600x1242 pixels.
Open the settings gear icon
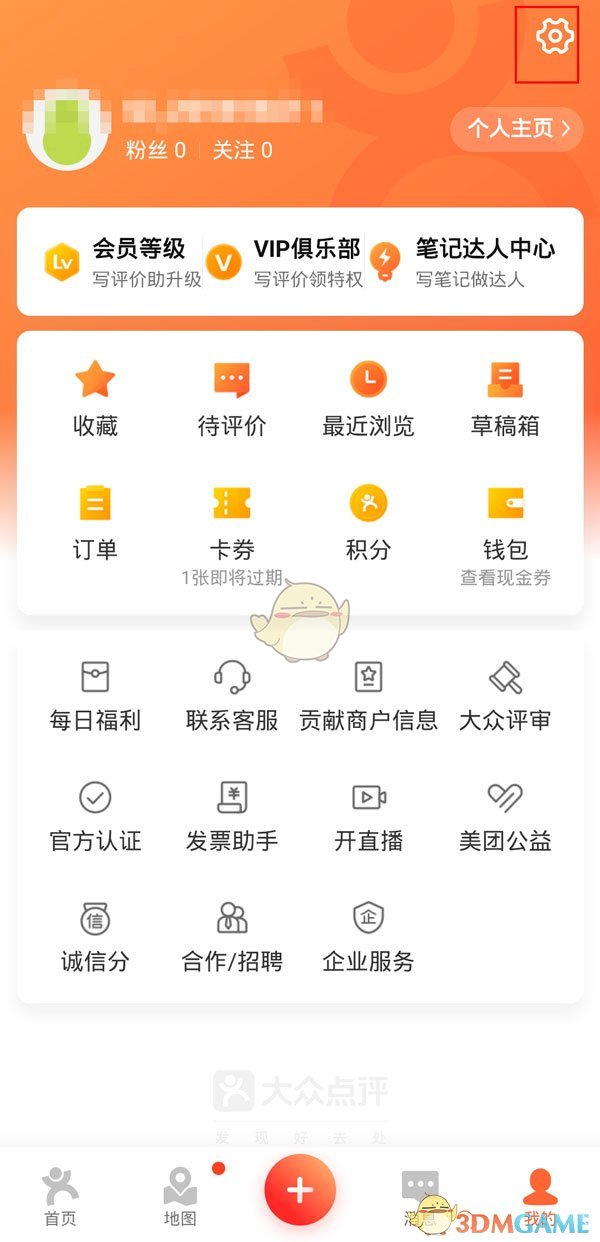pos(554,38)
